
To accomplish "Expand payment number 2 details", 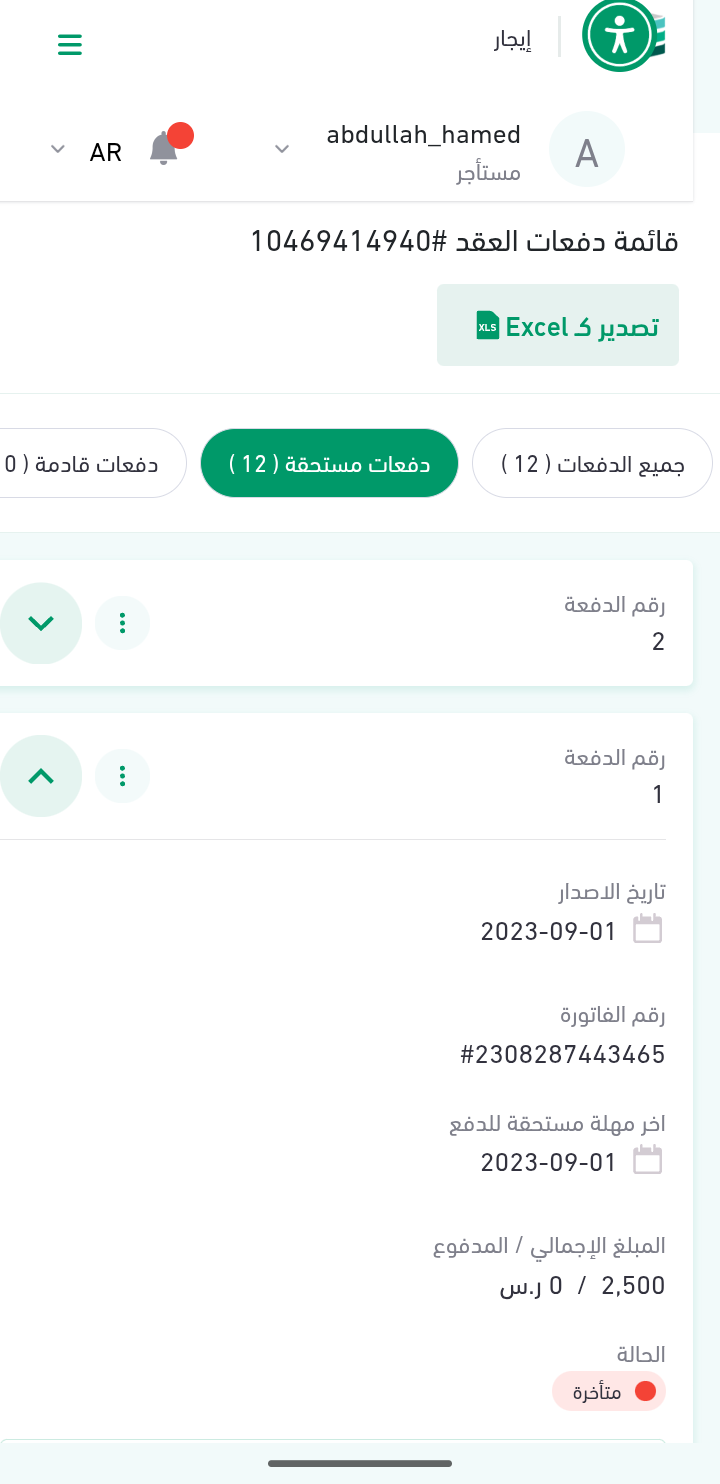I will click(40, 623).
